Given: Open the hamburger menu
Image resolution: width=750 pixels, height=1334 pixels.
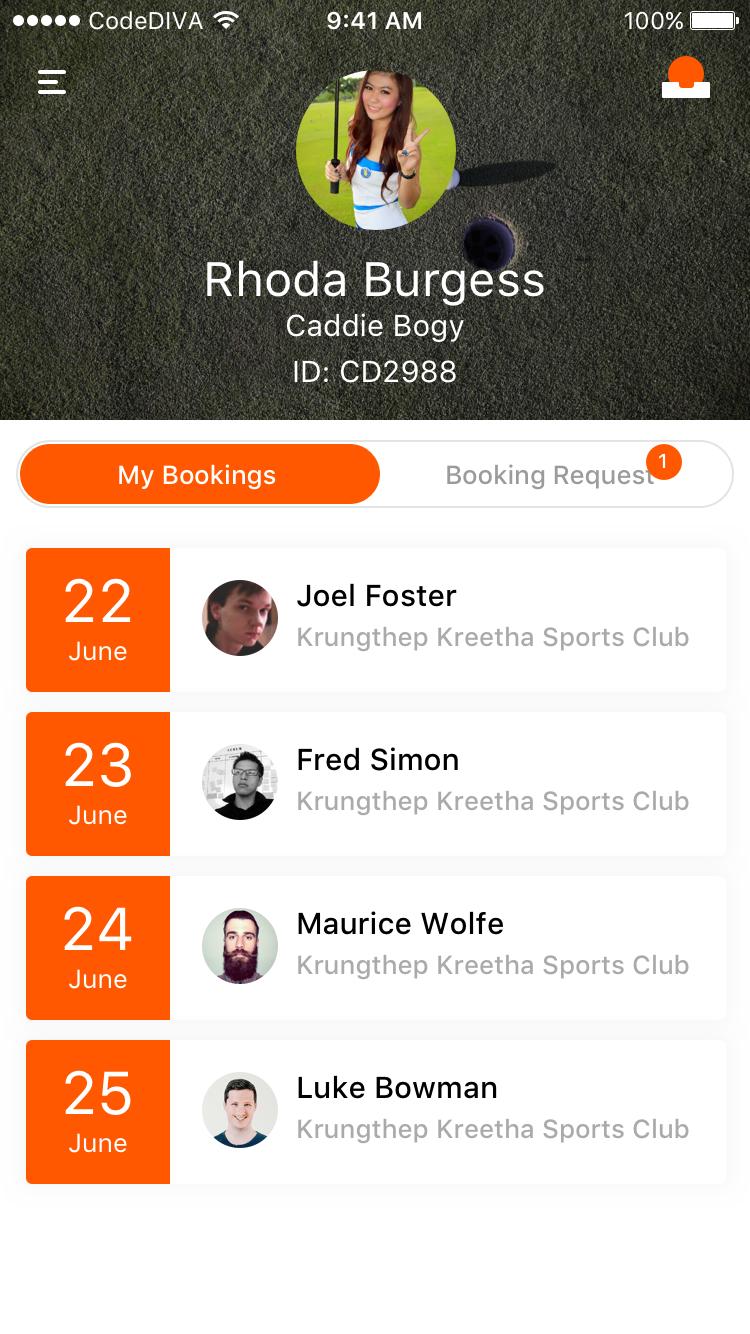Looking at the screenshot, I should click(x=52, y=82).
